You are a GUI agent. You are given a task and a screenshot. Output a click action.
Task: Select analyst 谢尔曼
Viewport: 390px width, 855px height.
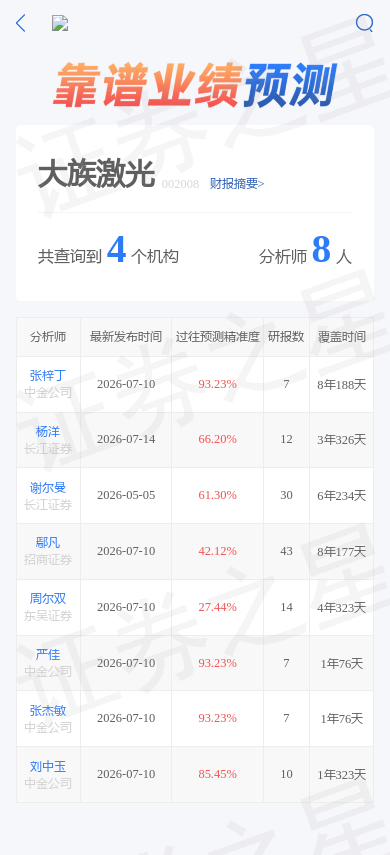coord(48,487)
